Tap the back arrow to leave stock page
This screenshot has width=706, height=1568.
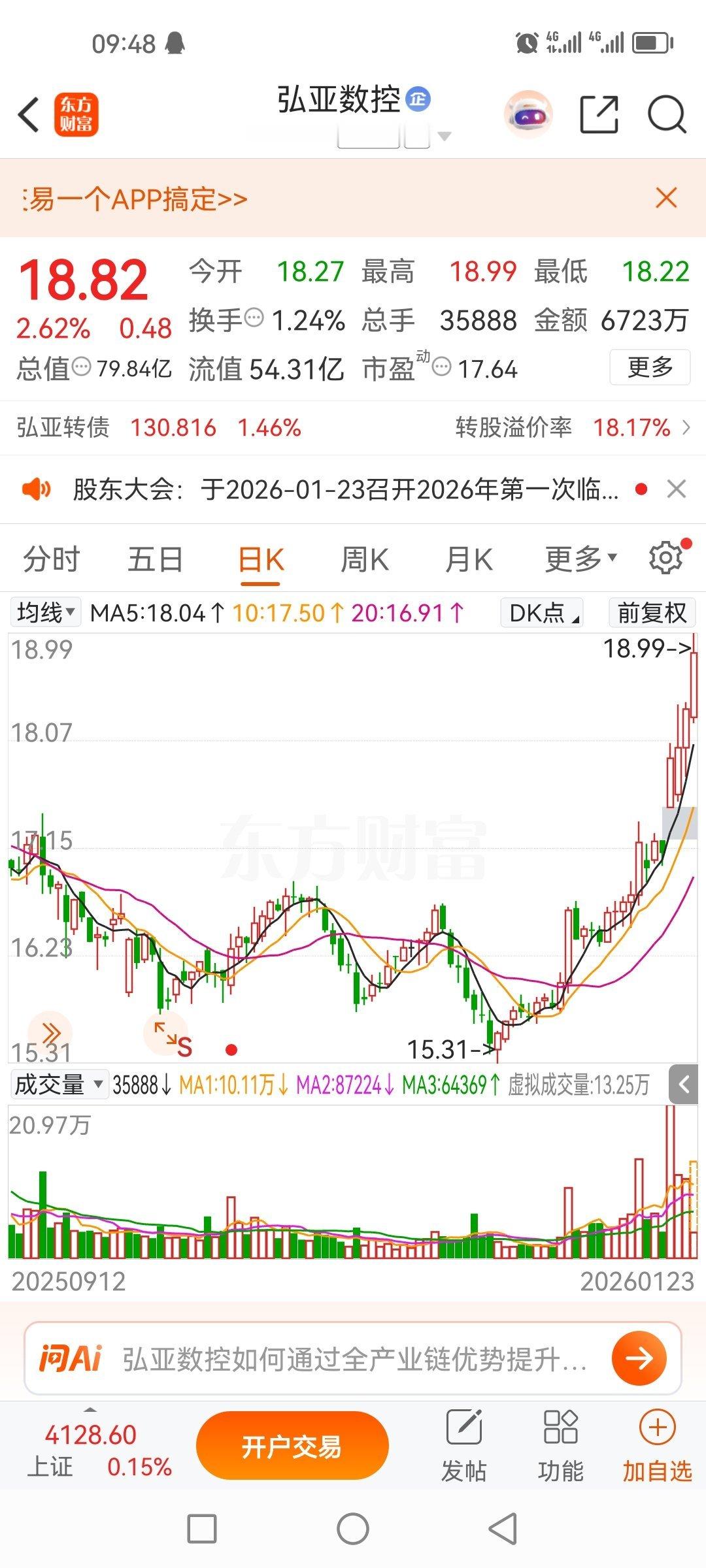tap(27, 112)
